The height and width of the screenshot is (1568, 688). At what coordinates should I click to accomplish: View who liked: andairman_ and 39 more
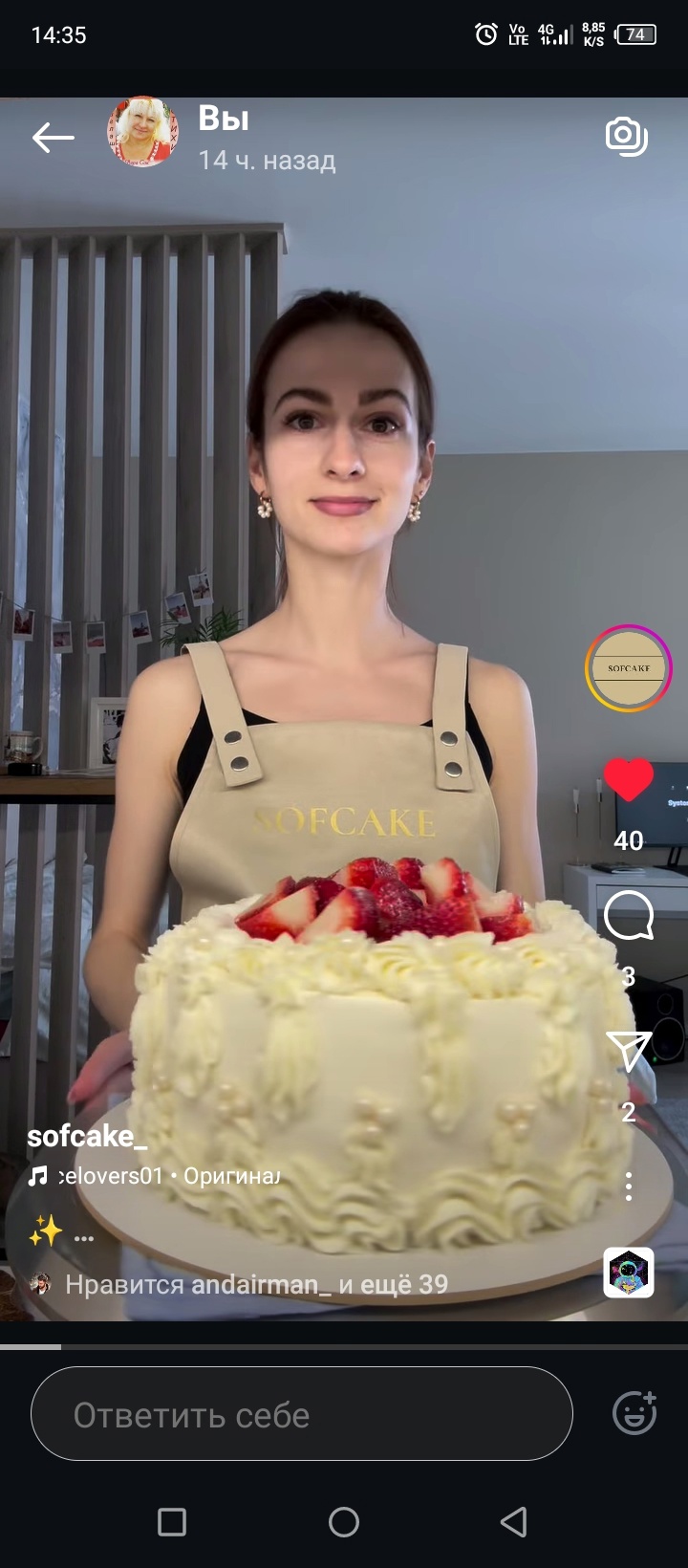pos(256,1284)
